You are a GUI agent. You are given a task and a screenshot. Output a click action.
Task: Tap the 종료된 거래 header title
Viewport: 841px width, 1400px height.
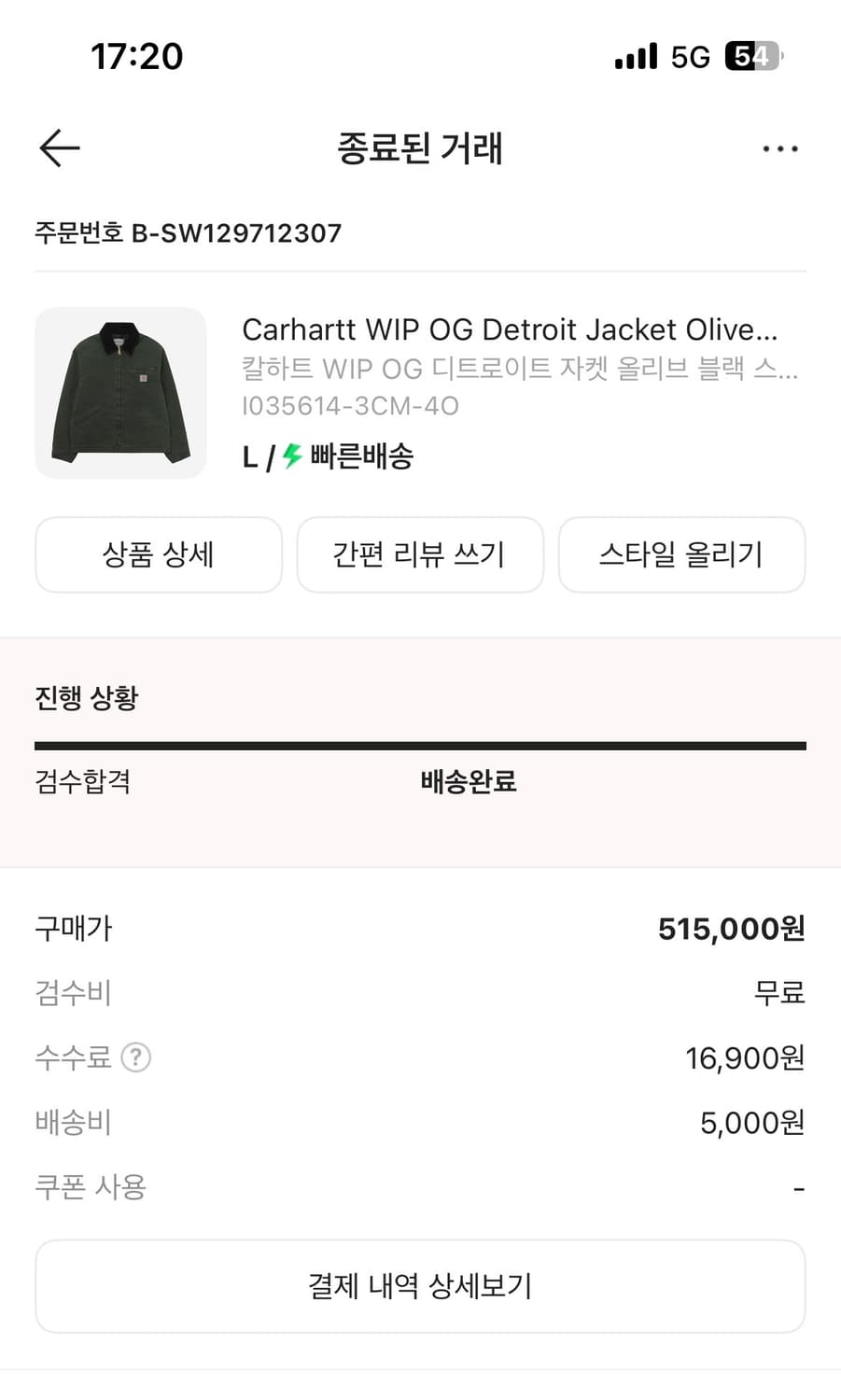coord(420,148)
